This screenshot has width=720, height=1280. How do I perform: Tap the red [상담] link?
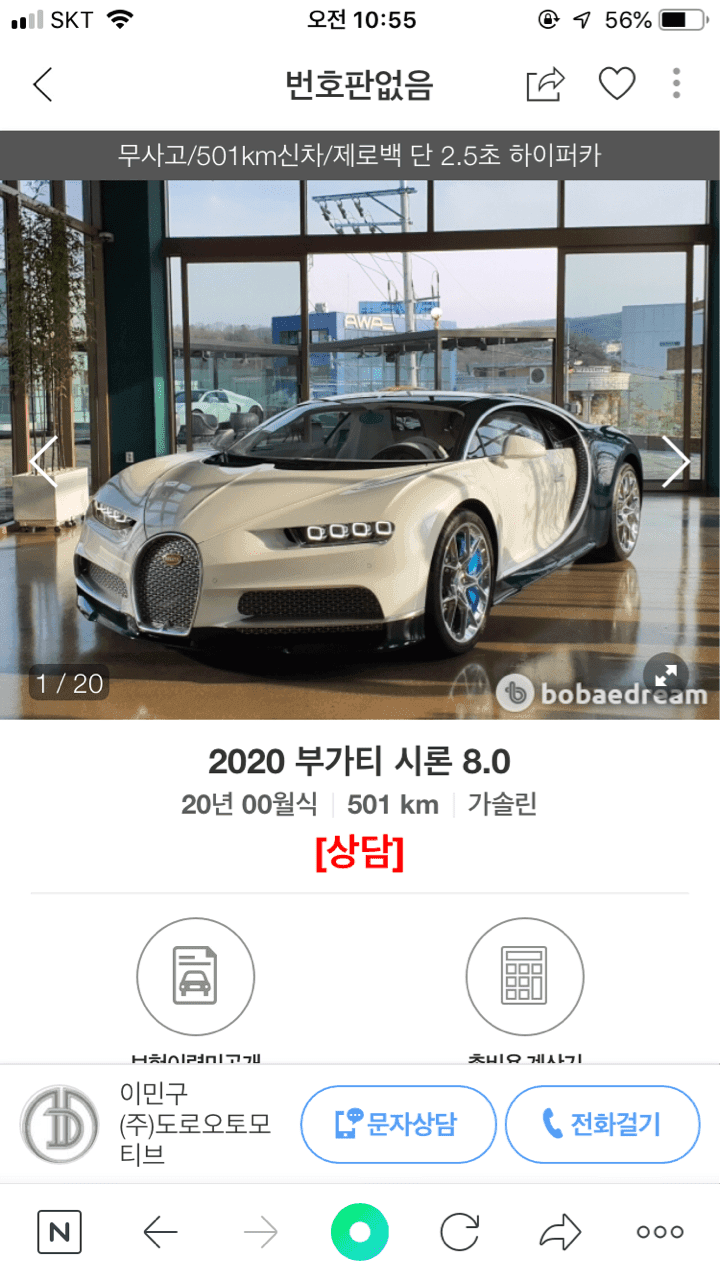[360, 855]
